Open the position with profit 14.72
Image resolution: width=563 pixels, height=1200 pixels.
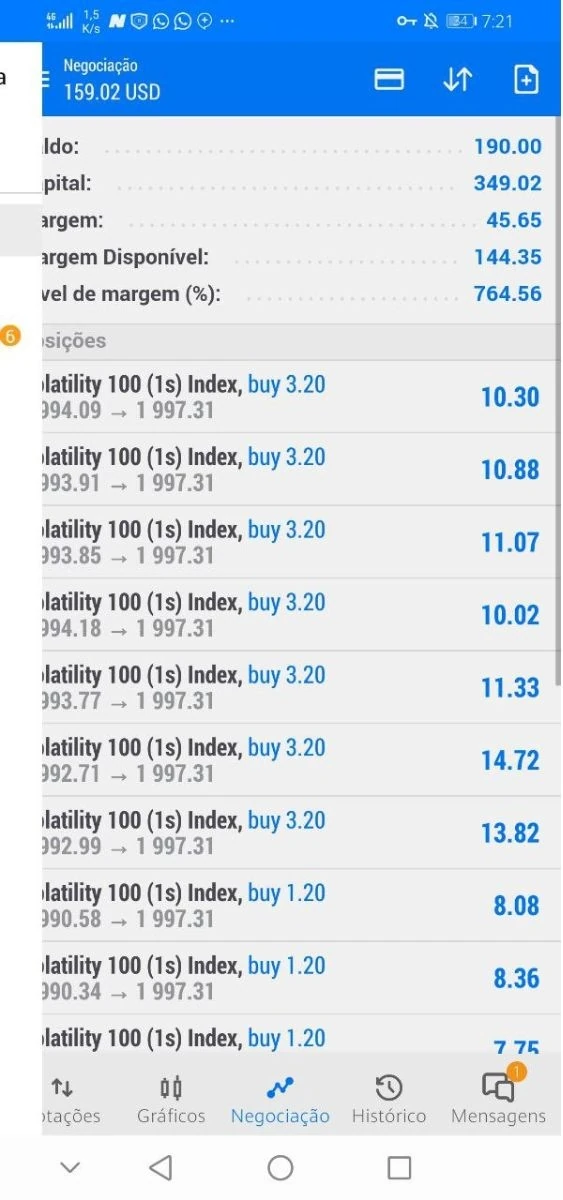tap(301, 760)
